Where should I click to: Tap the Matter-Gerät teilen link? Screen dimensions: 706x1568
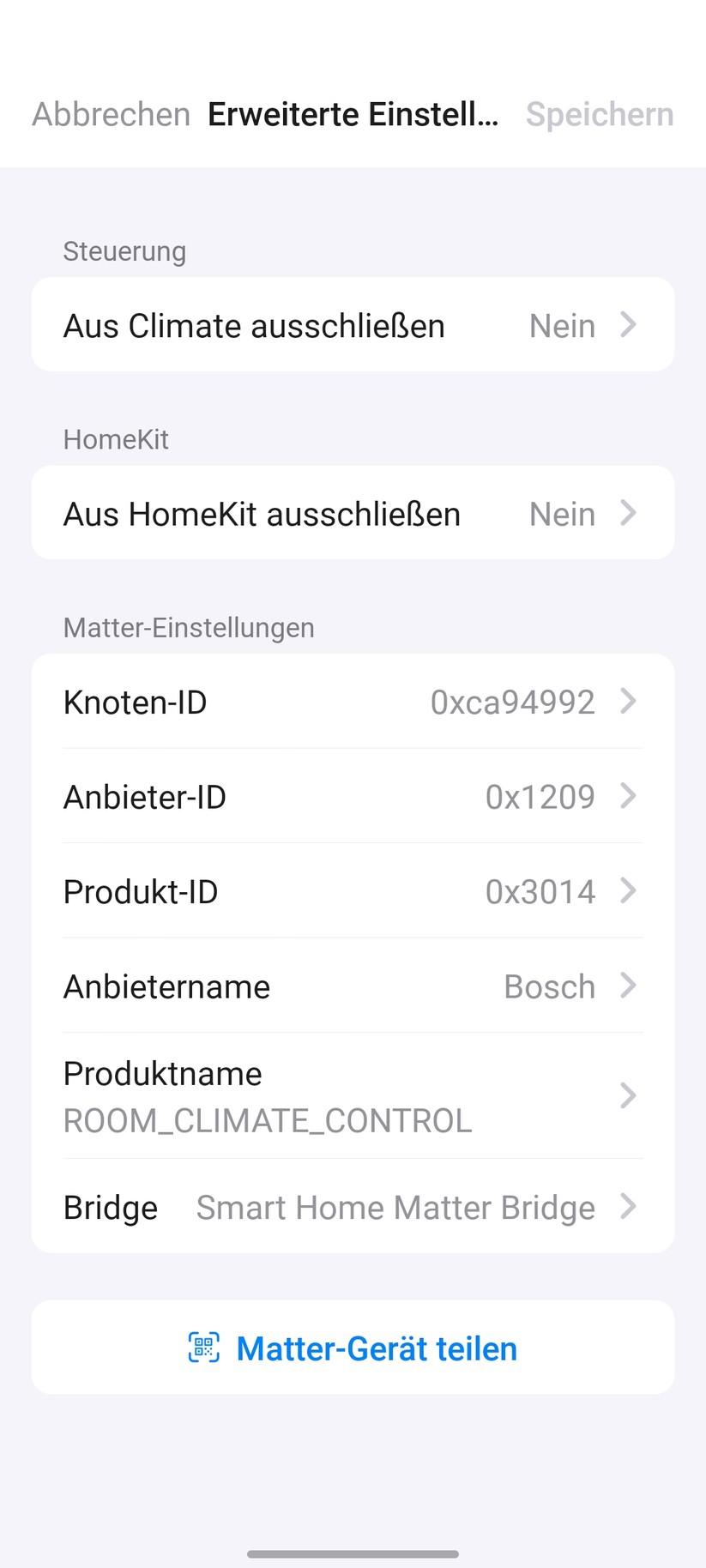376,1348
